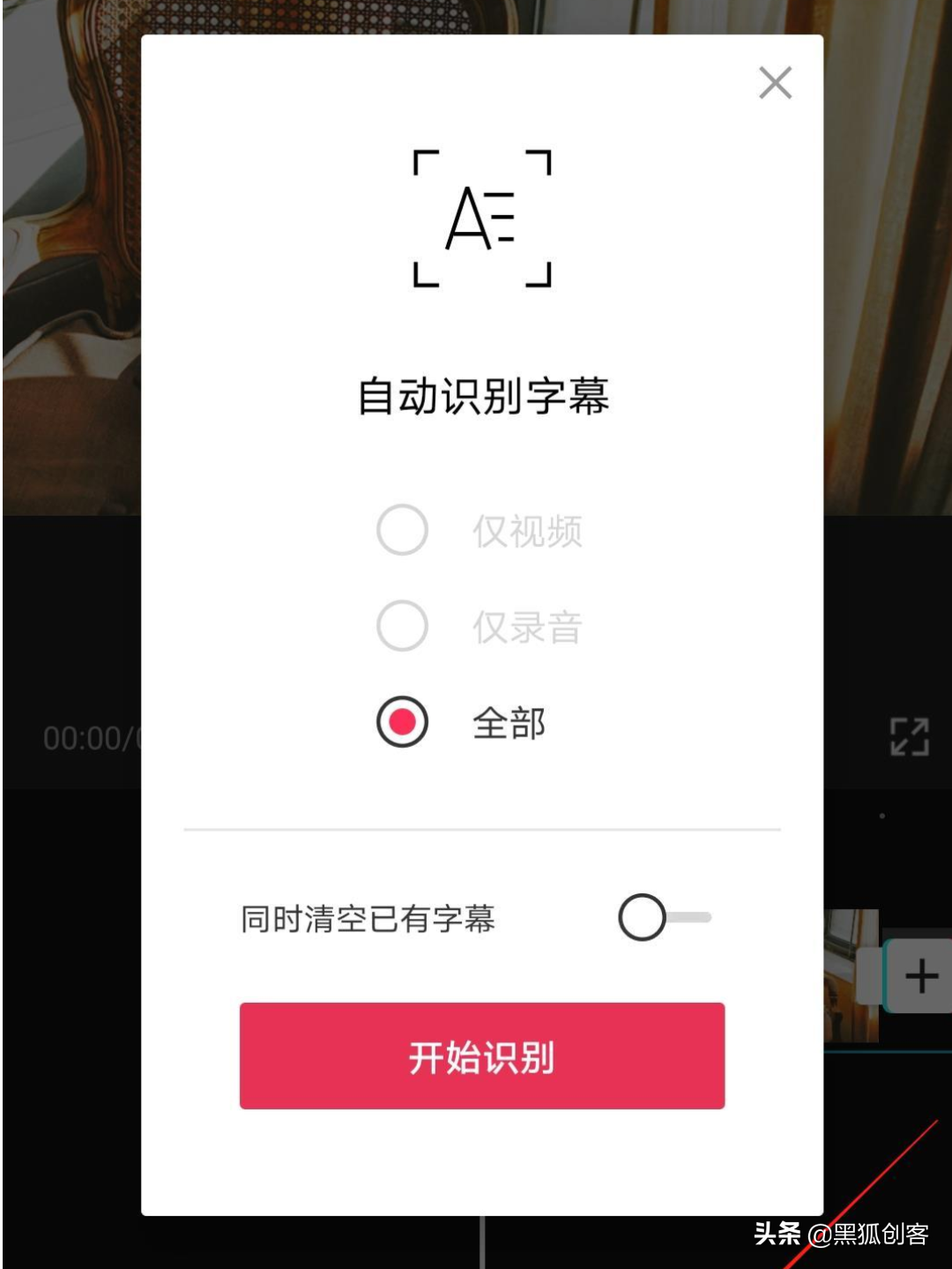Click the plus icon to add a clip
The width and height of the screenshot is (952, 1269).
920,975
